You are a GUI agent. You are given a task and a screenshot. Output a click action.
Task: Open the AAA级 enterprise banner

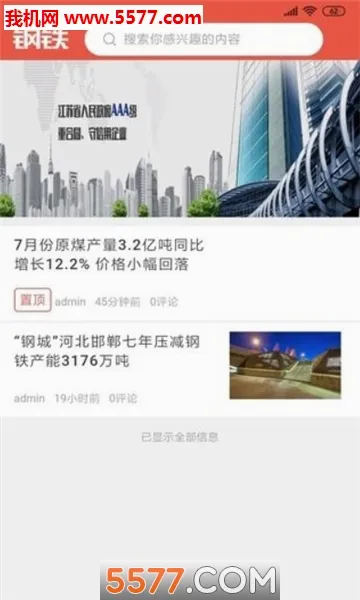[180, 139]
